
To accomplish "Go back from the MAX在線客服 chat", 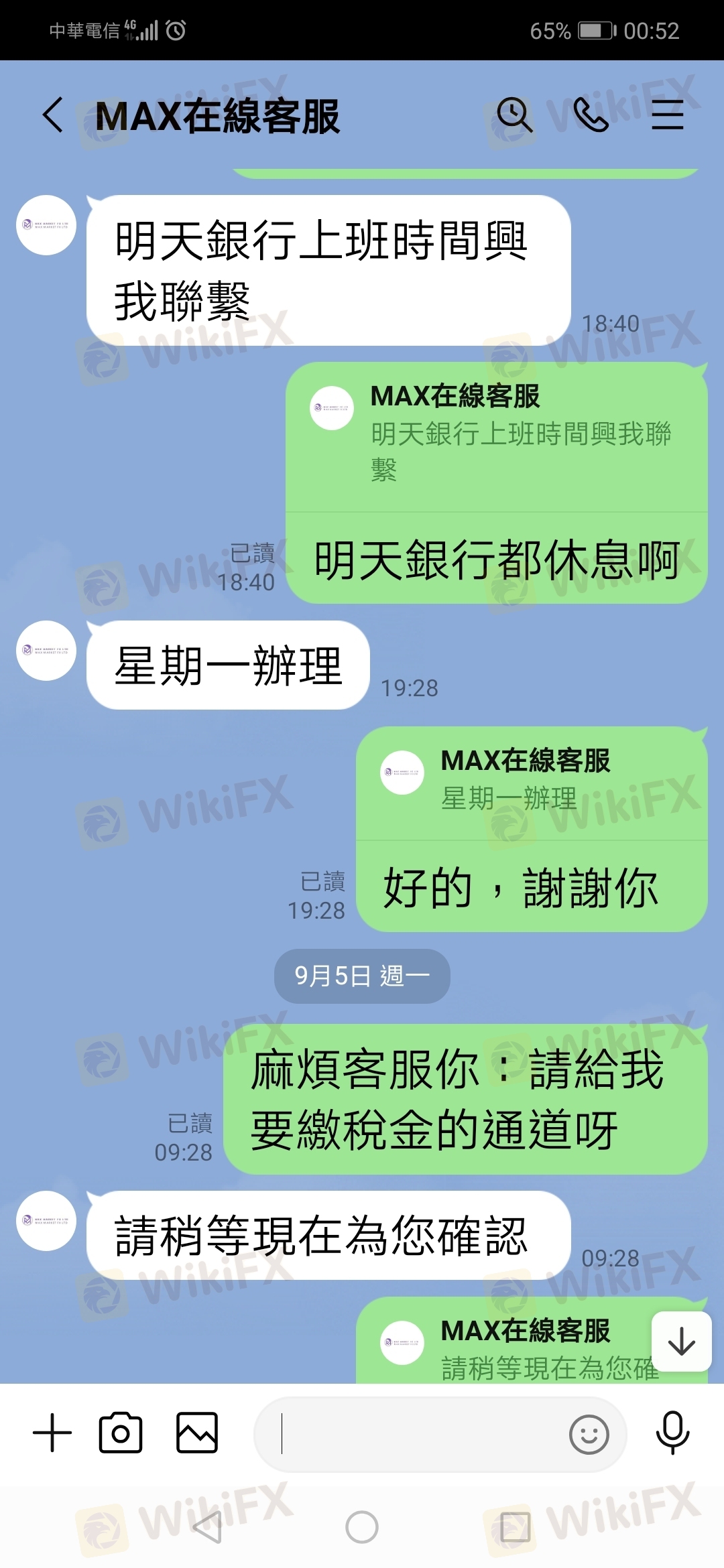I will pos(53,115).
